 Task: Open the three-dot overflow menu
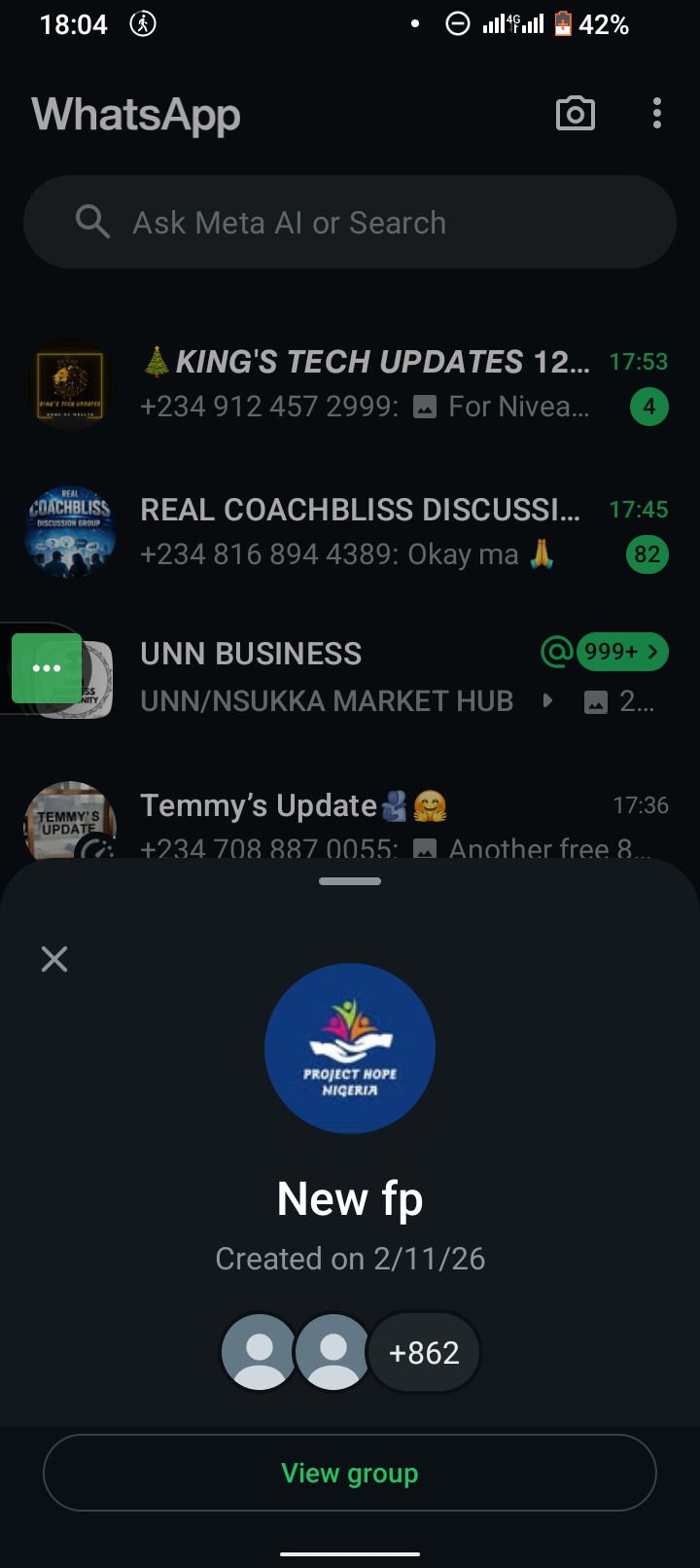point(657,114)
